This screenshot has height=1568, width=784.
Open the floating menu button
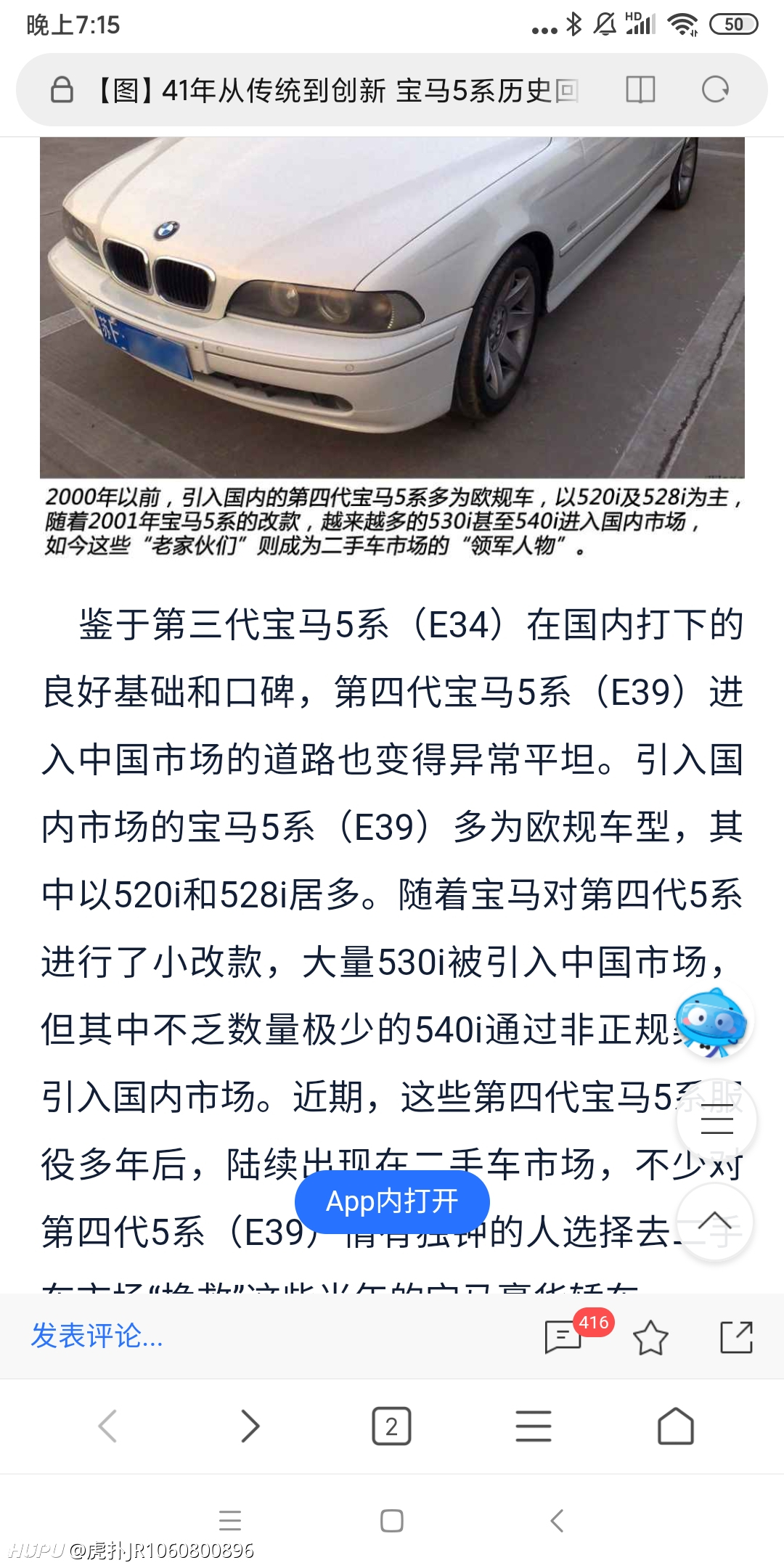tap(716, 1123)
